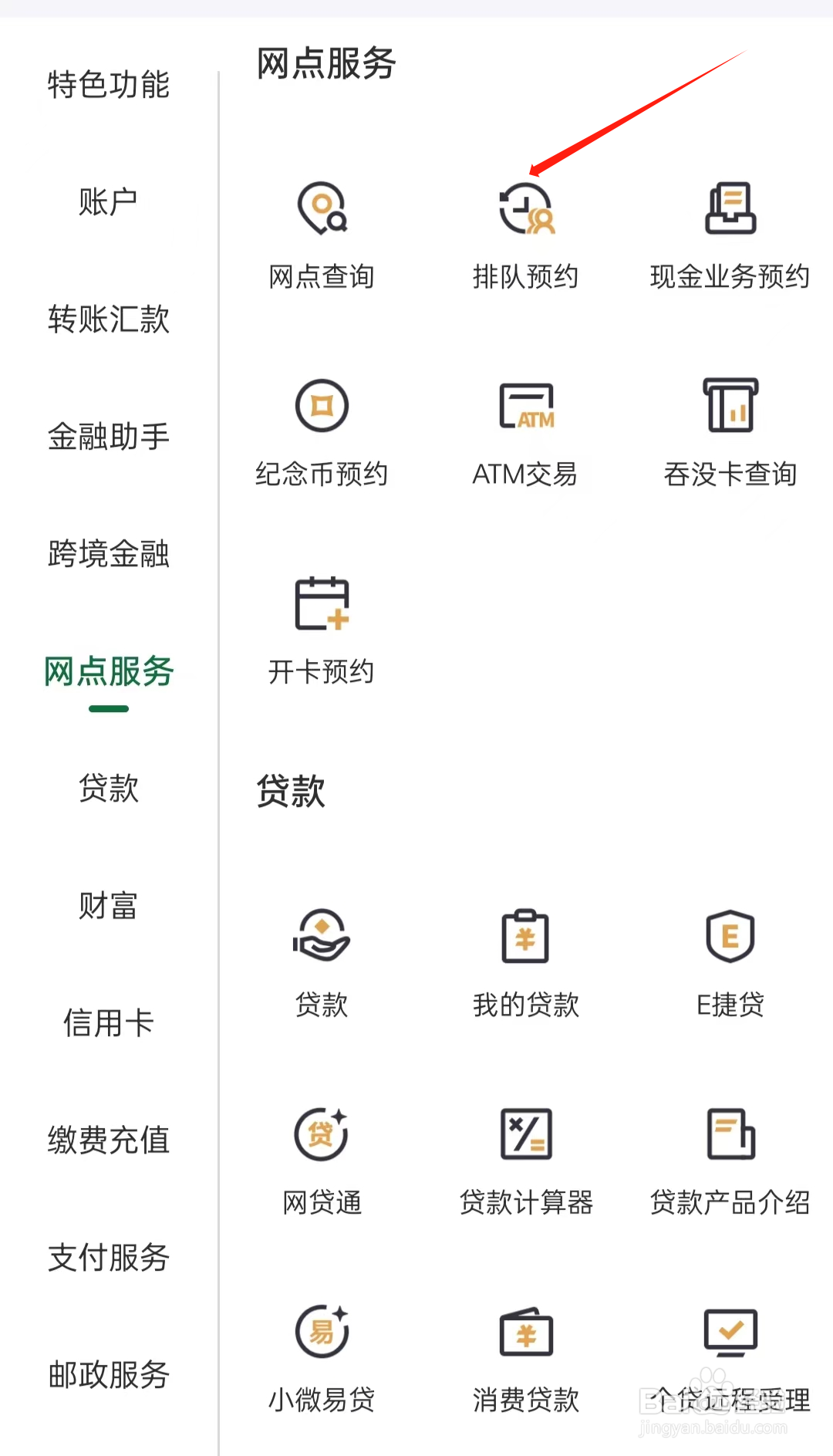Screen dimensions: 833x1456
Task: Open E捷贷 loan
Action: pos(730,962)
